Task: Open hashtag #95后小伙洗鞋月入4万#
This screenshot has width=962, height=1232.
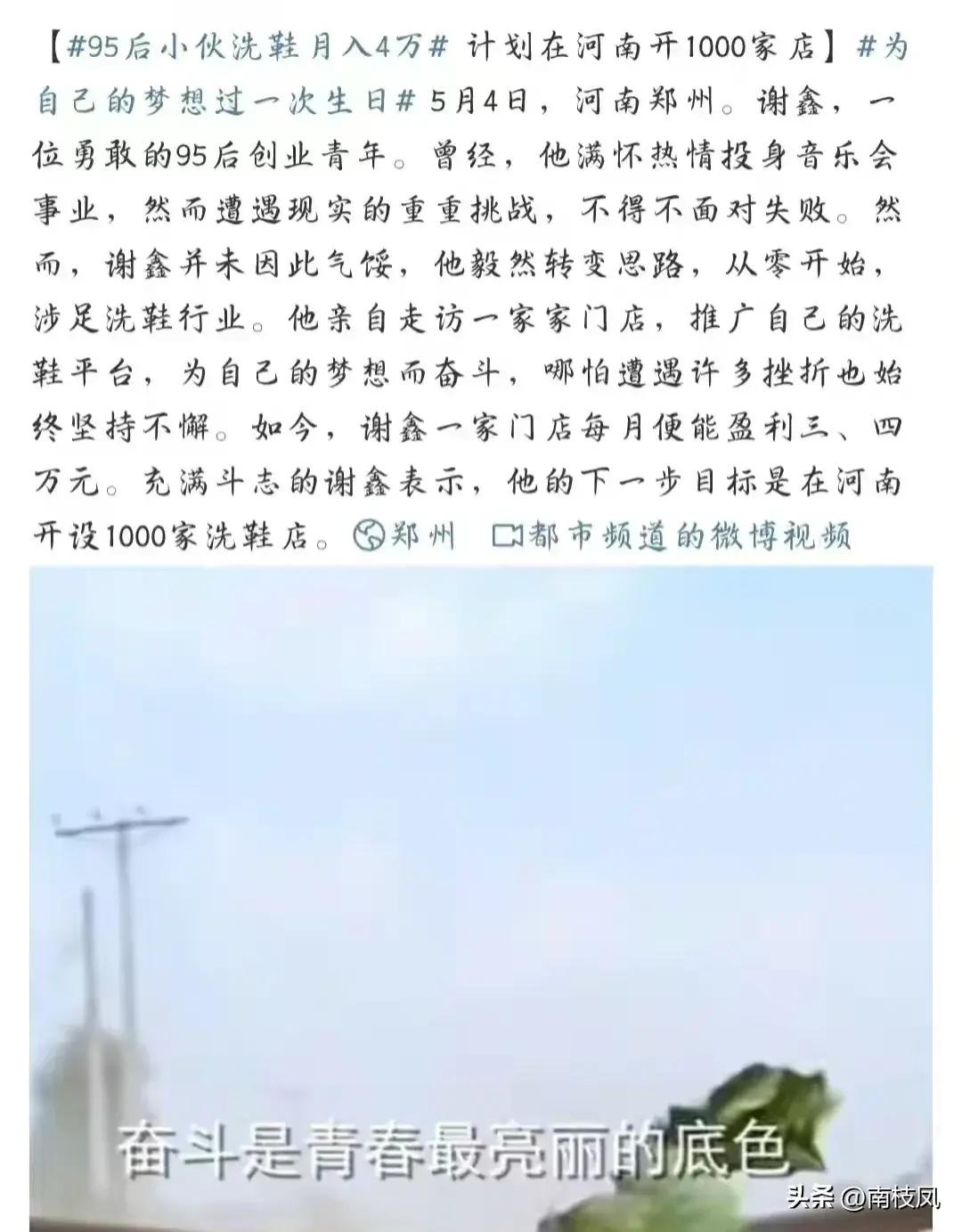Action: (x=257, y=47)
